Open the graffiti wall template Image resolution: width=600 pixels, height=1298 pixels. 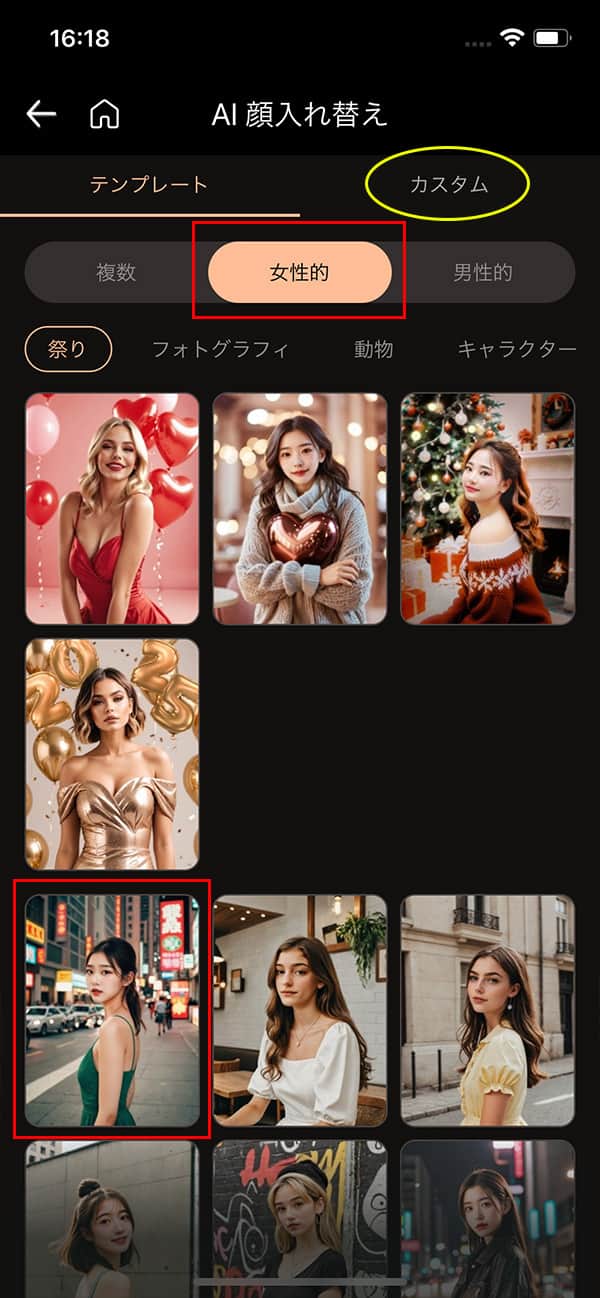pyautogui.click(x=300, y=1215)
